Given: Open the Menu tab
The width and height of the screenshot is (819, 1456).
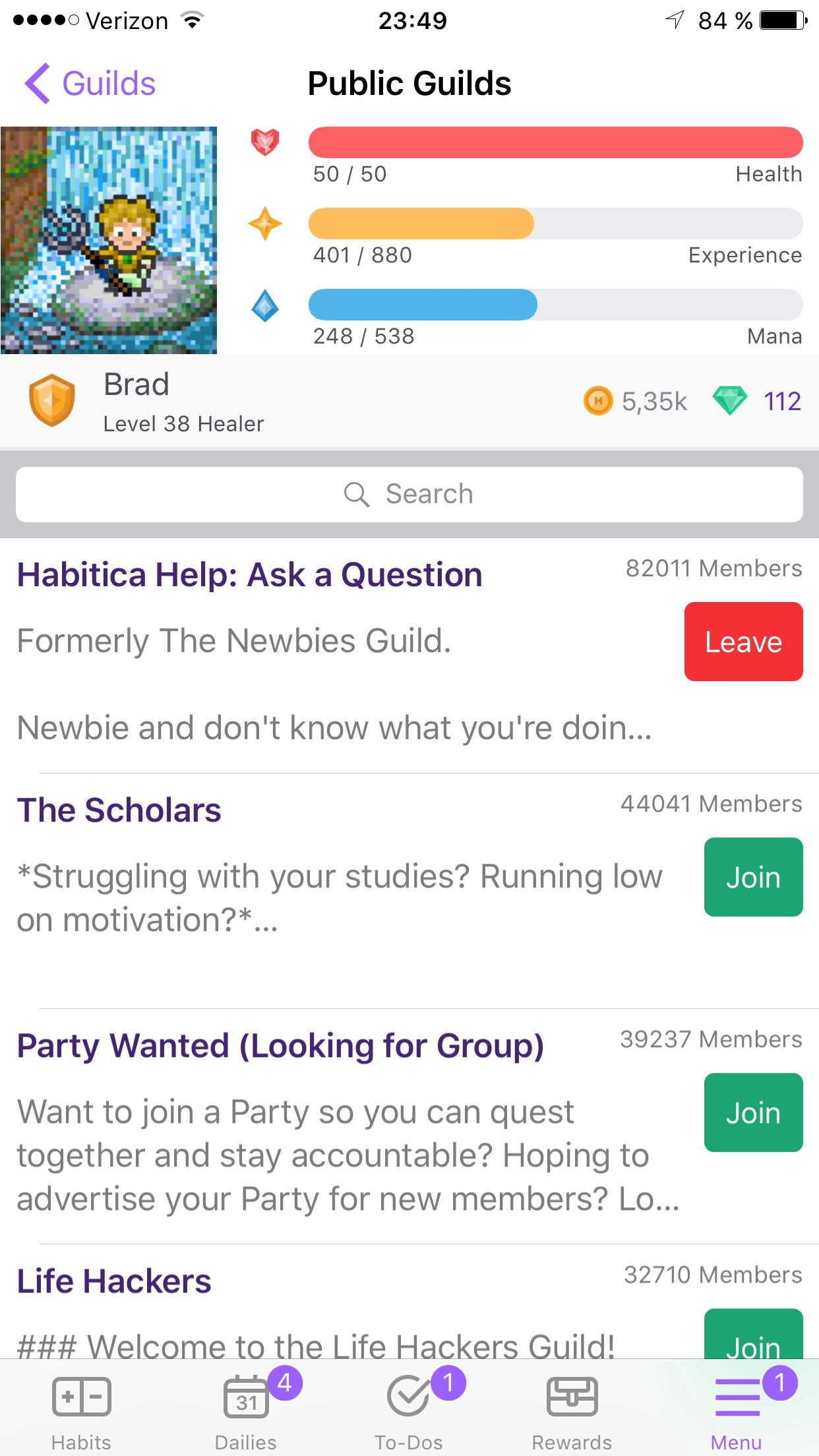Looking at the screenshot, I should tap(736, 1411).
